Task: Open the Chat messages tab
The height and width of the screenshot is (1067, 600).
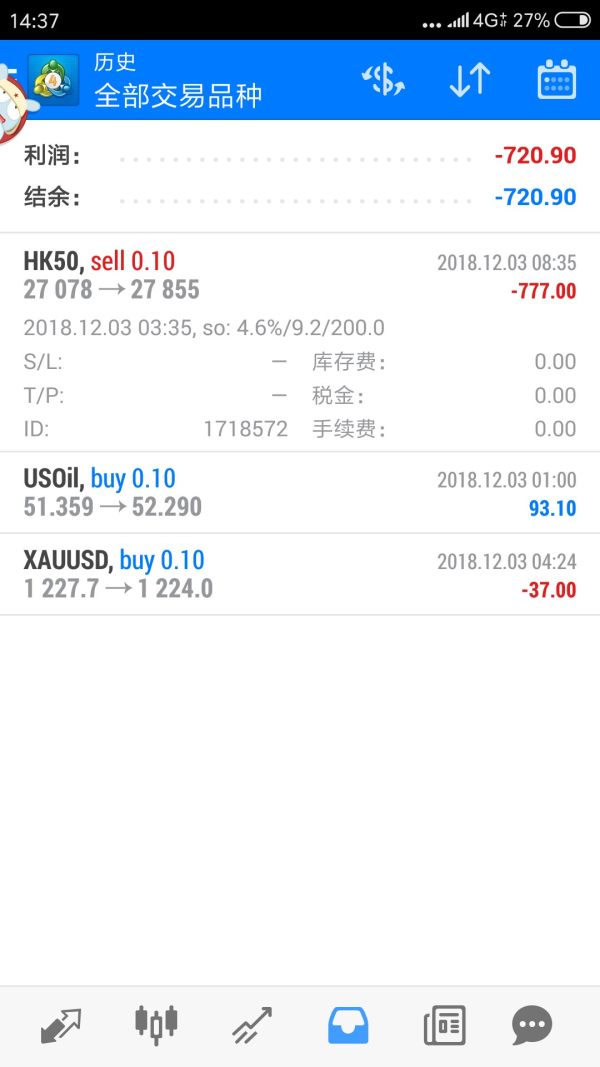Action: pyautogui.click(x=532, y=1025)
